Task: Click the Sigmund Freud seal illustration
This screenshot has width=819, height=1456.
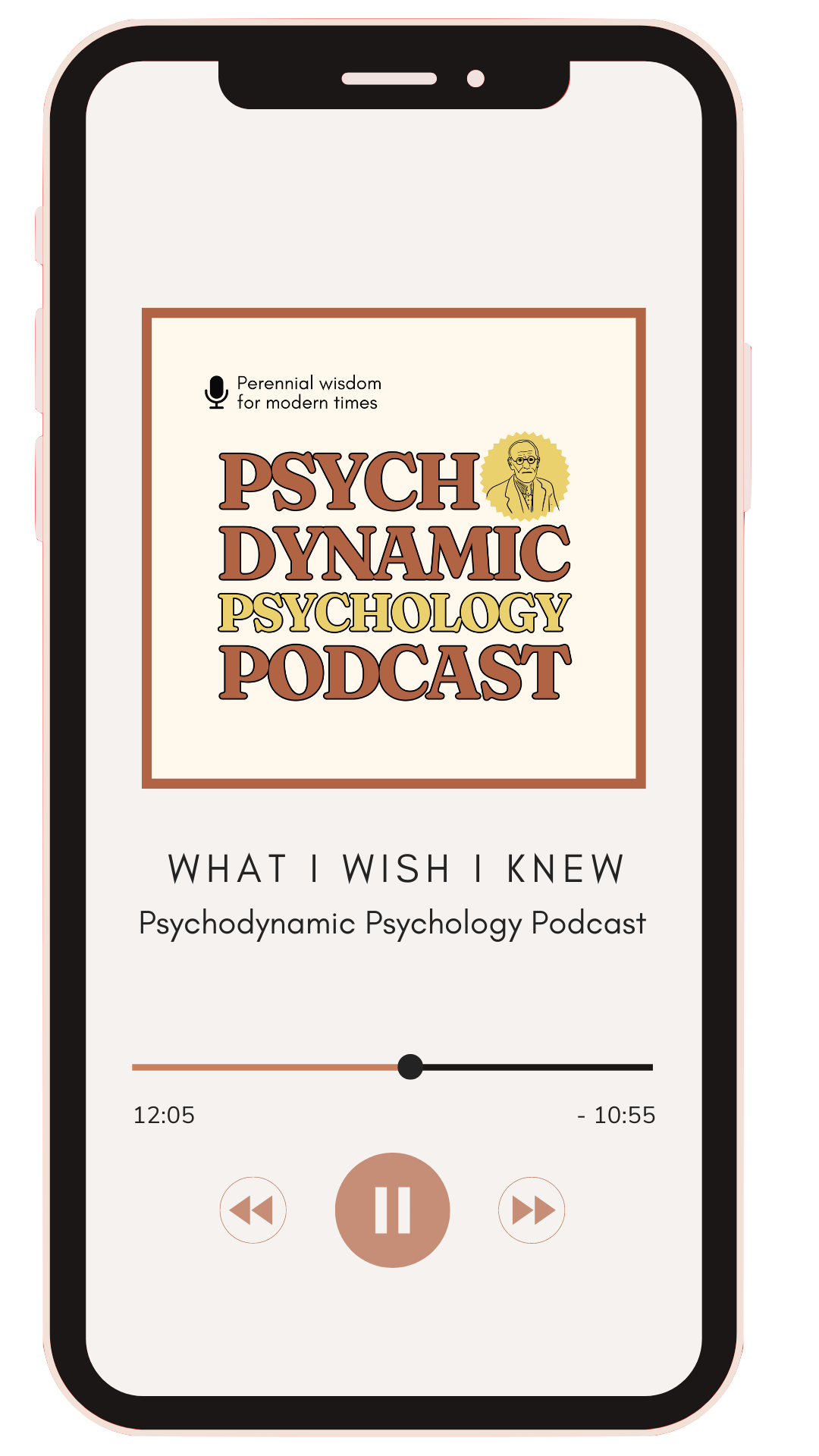Action: 523,476
